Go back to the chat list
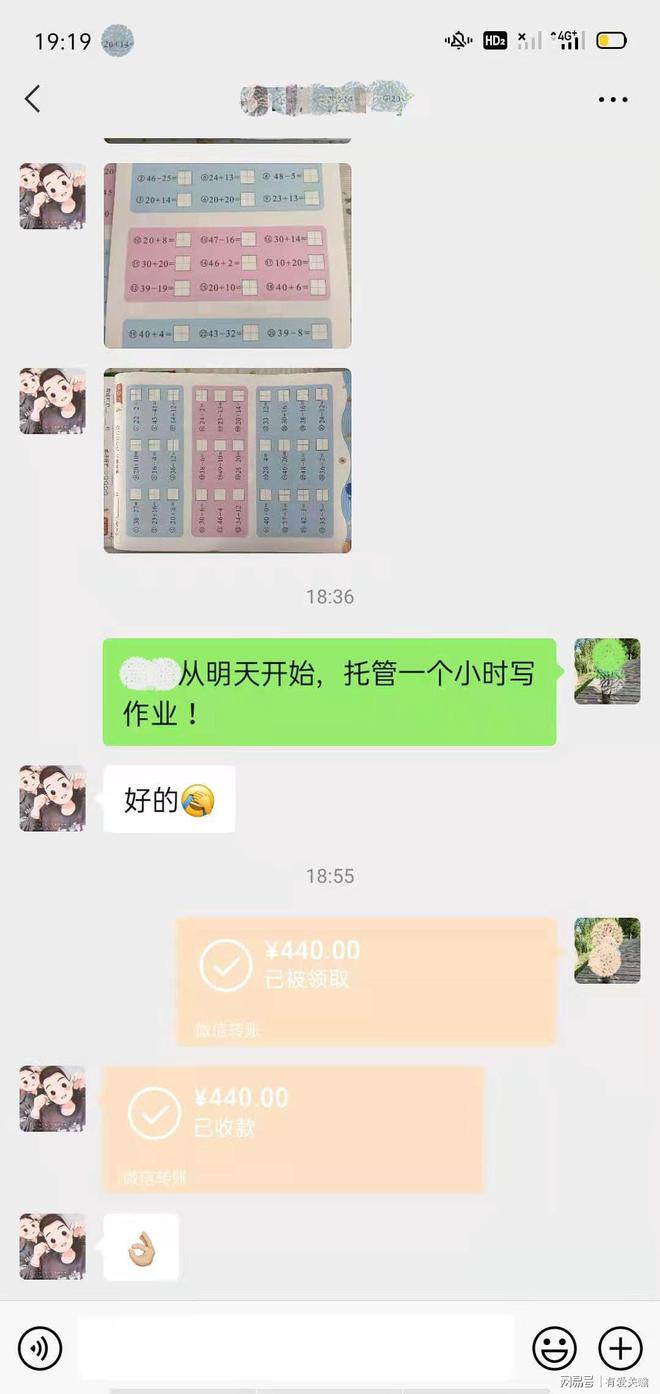This screenshot has width=660, height=1394. coord(33,99)
